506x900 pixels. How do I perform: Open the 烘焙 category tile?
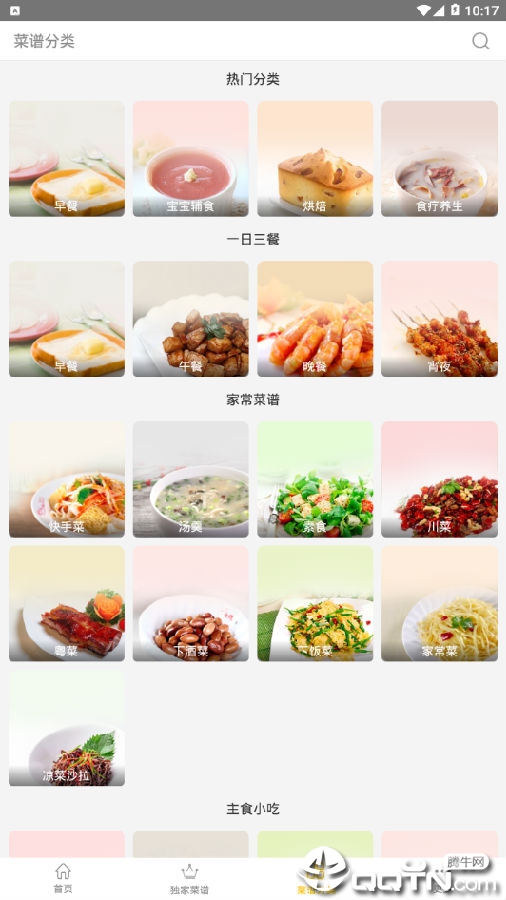click(x=315, y=159)
